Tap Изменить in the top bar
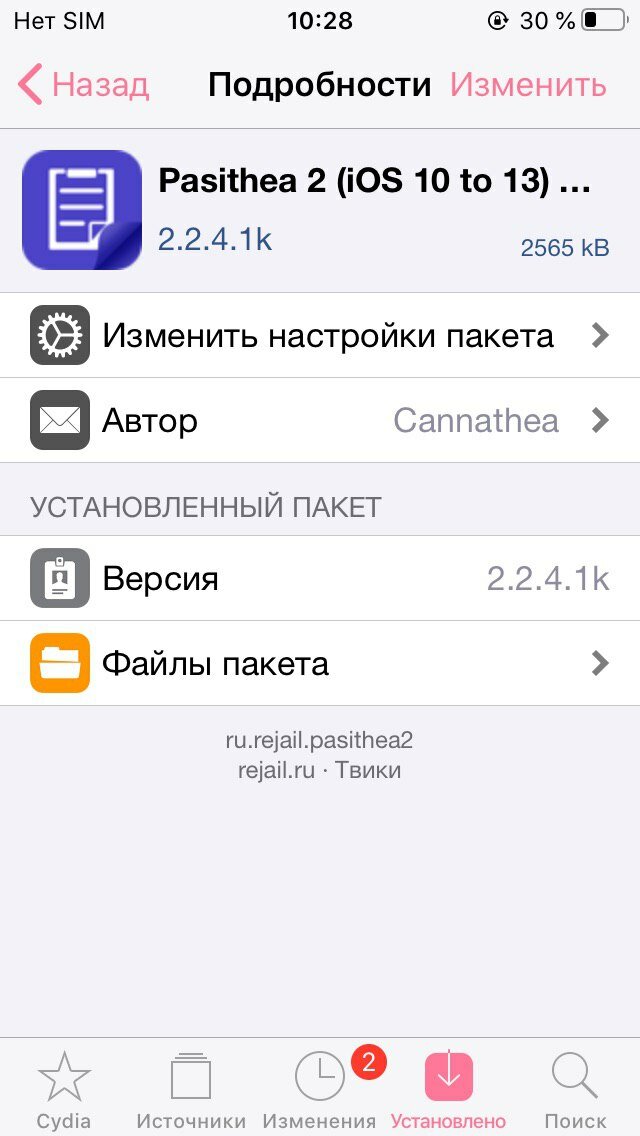Viewport: 640px width, 1136px height. pyautogui.click(x=528, y=85)
